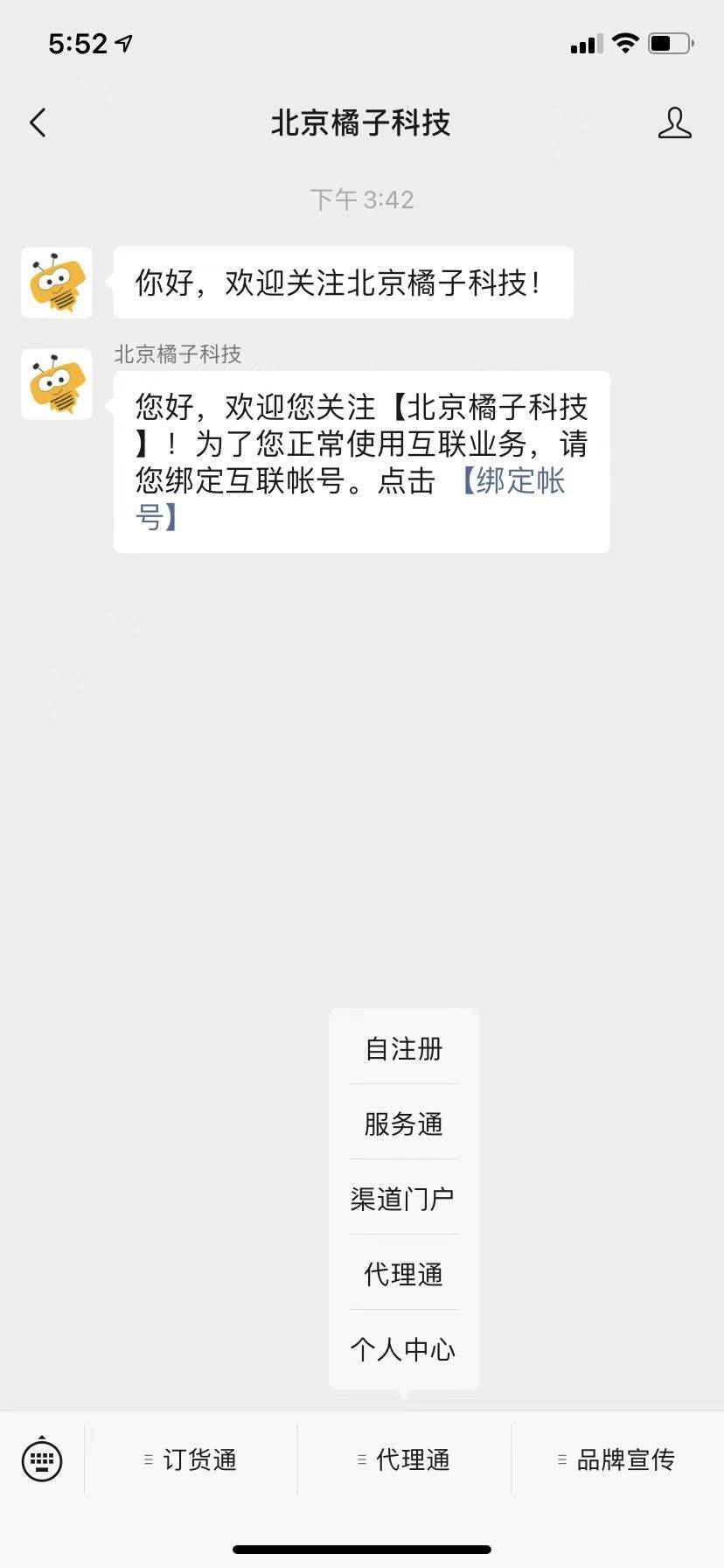
Task: Open 服务通 in the popup menu
Action: (404, 1123)
